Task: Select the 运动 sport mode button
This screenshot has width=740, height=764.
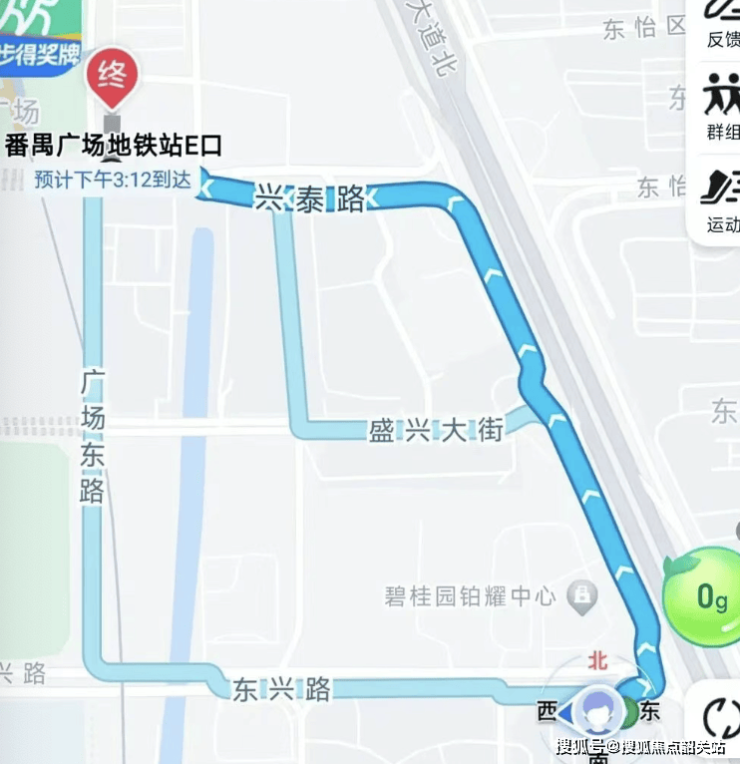Action: point(721,200)
